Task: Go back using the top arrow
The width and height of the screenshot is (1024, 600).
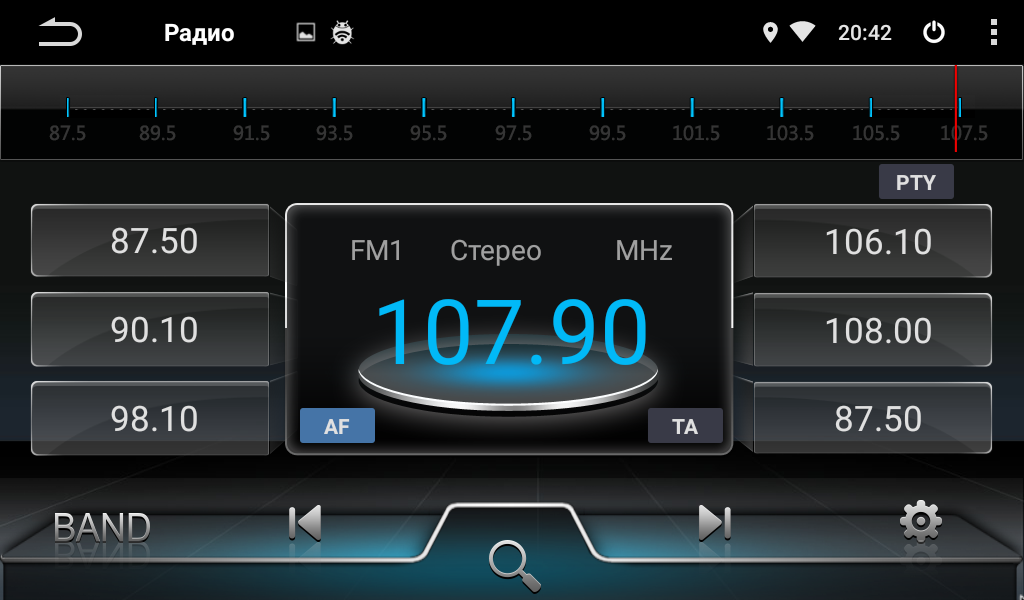Action: [x=60, y=33]
